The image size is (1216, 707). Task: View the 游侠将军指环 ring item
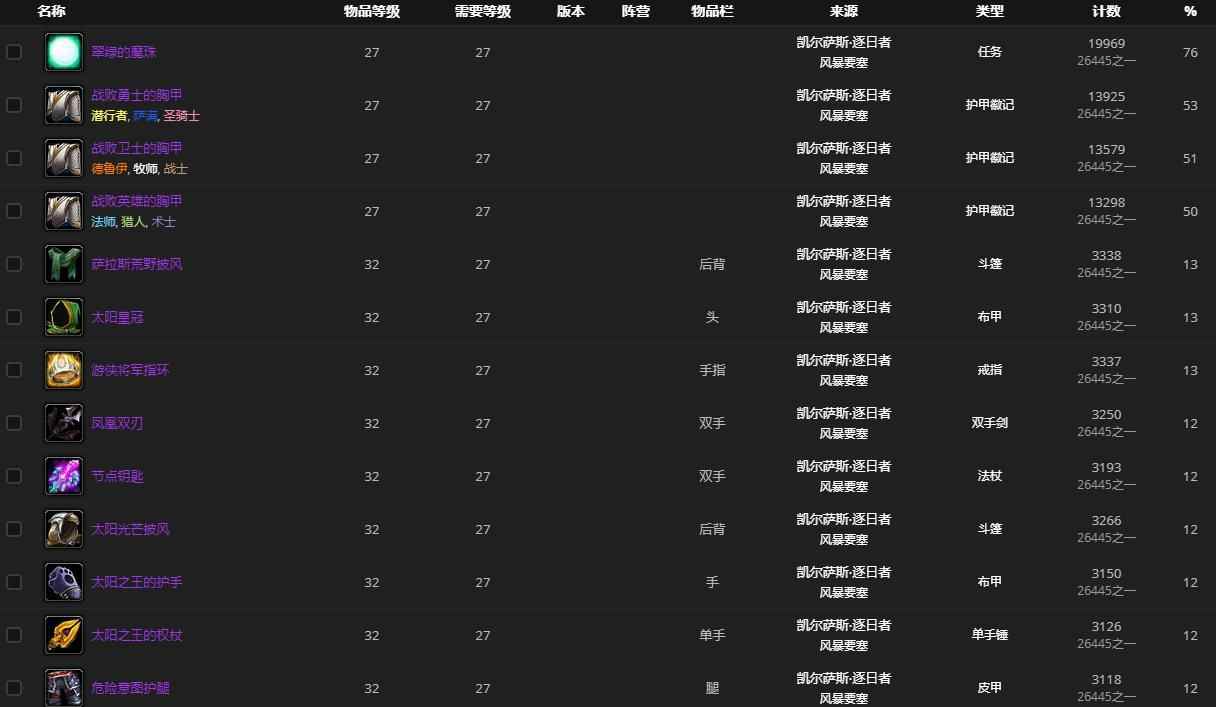(x=130, y=370)
